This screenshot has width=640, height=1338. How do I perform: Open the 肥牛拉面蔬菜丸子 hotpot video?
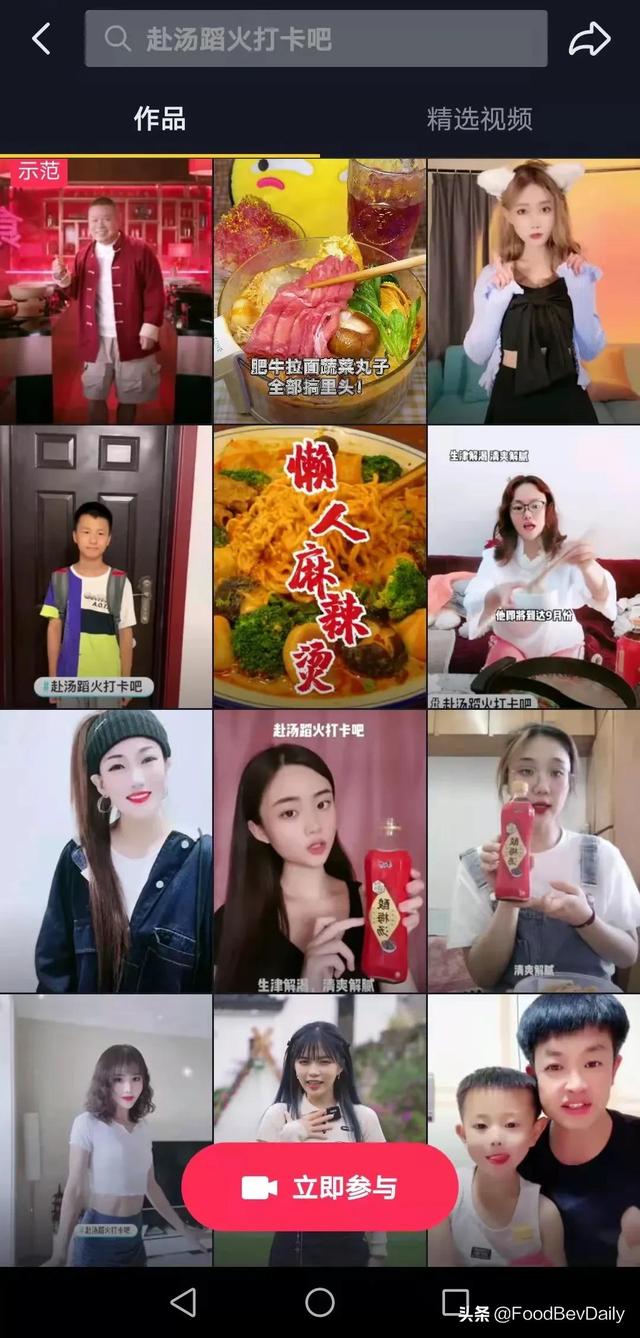[319, 292]
